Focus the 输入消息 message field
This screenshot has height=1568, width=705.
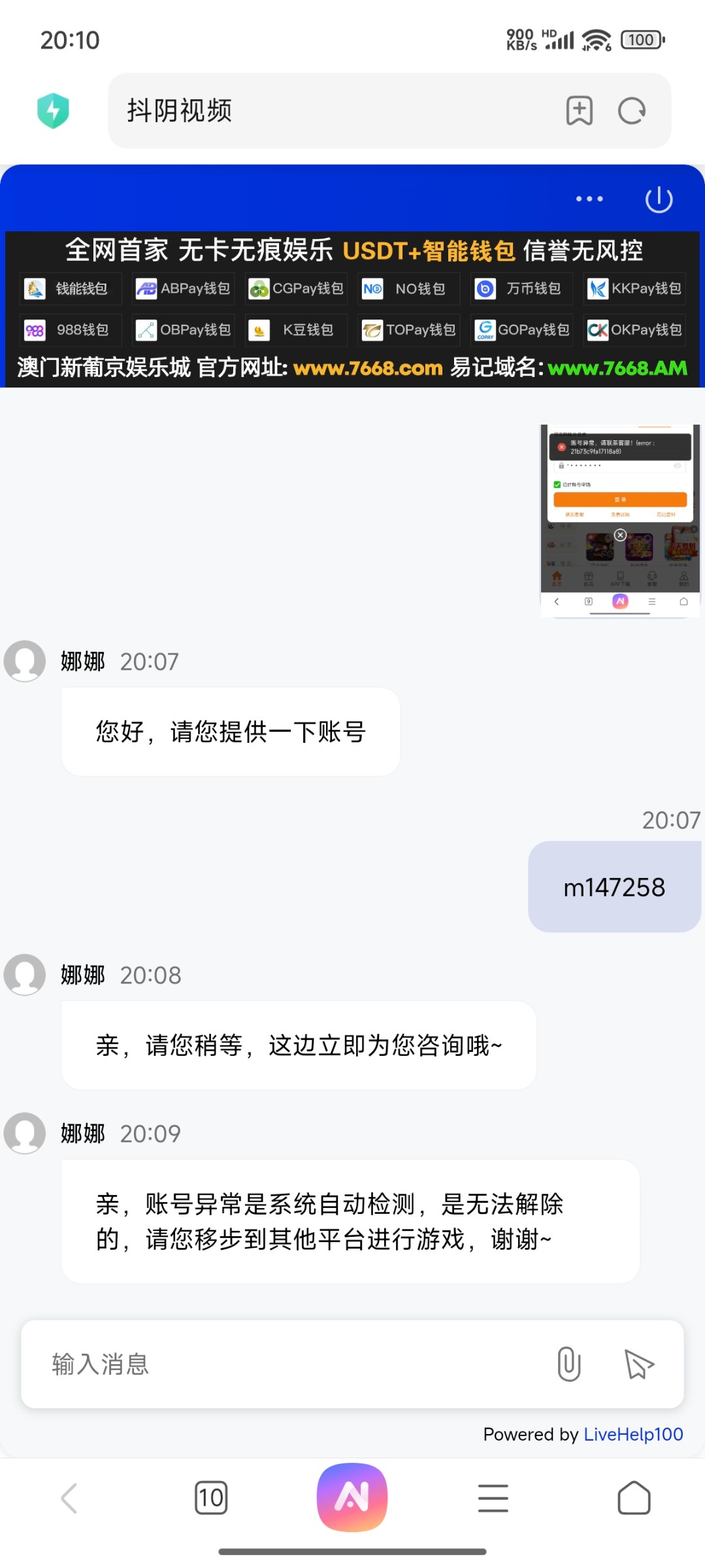(x=287, y=1364)
